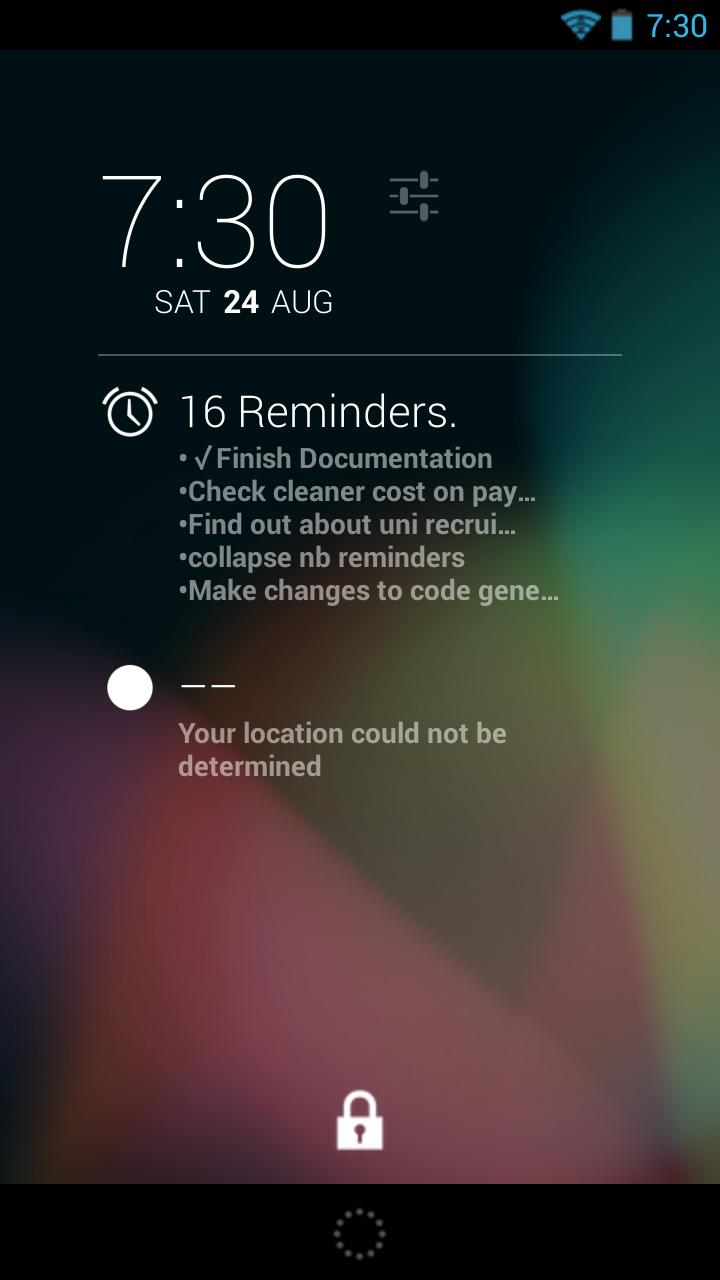Tap the padlock icon to unlock

coord(359,1118)
